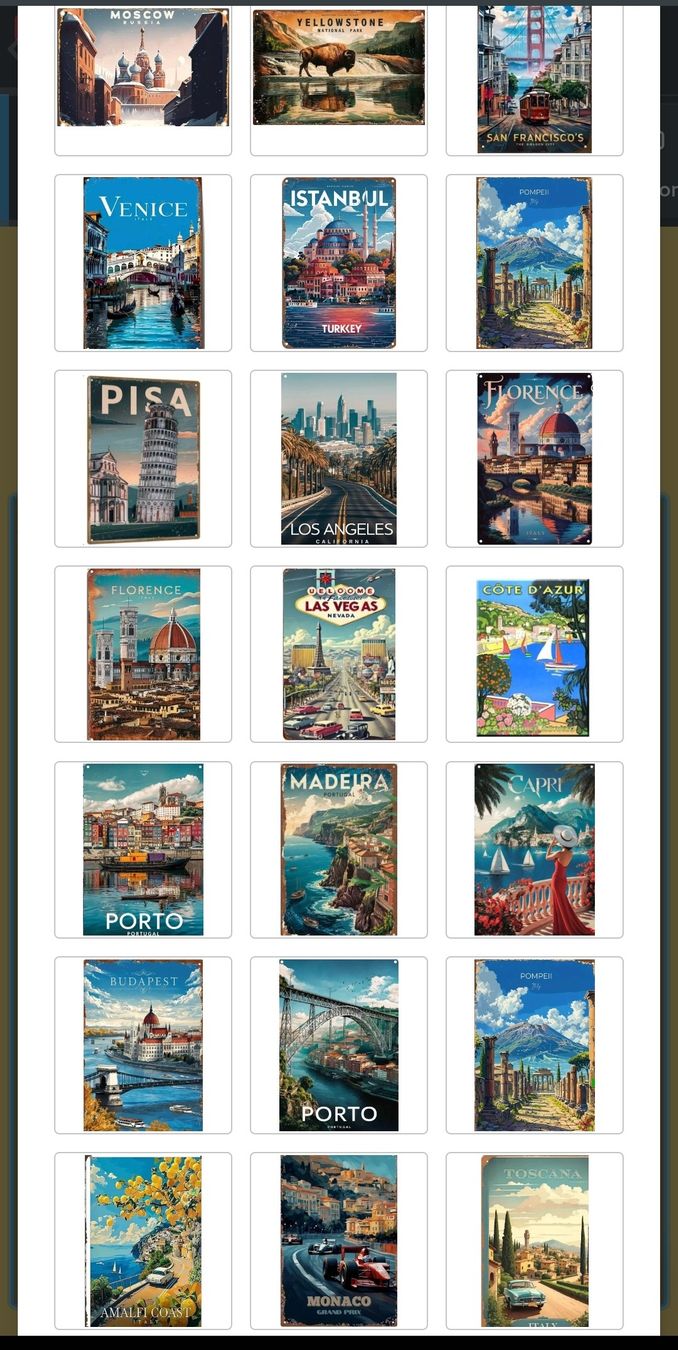Choose the Yellowstone National Park design
The image size is (678, 1350).
(339, 80)
